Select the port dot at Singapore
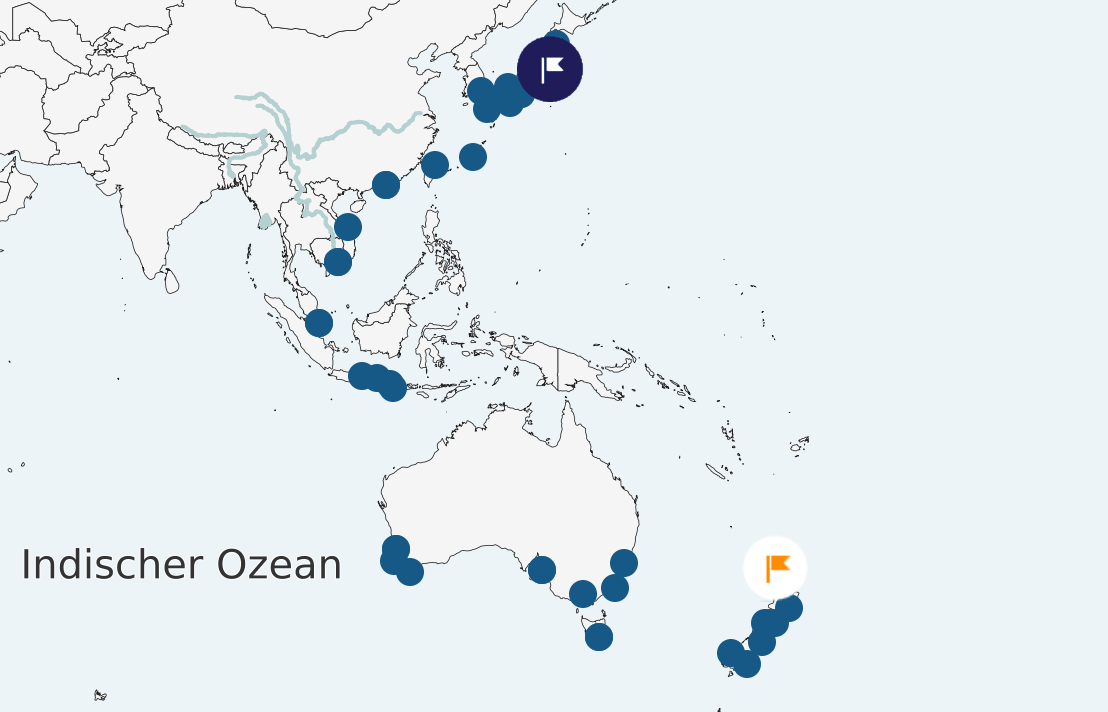The image size is (1108, 712). point(319,323)
